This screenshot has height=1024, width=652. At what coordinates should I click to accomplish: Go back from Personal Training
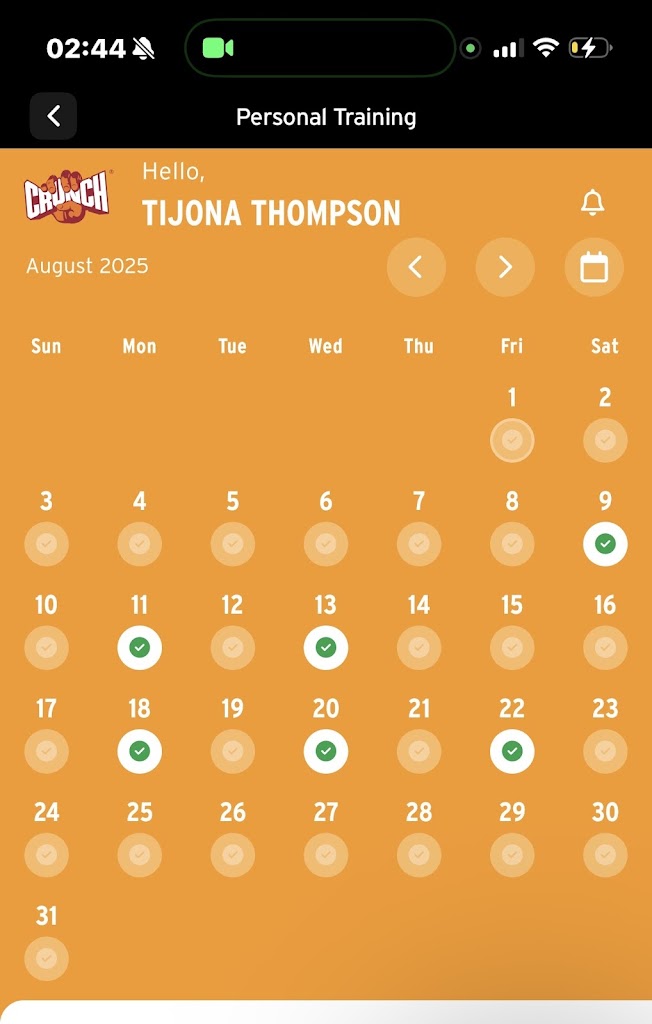[x=53, y=116]
